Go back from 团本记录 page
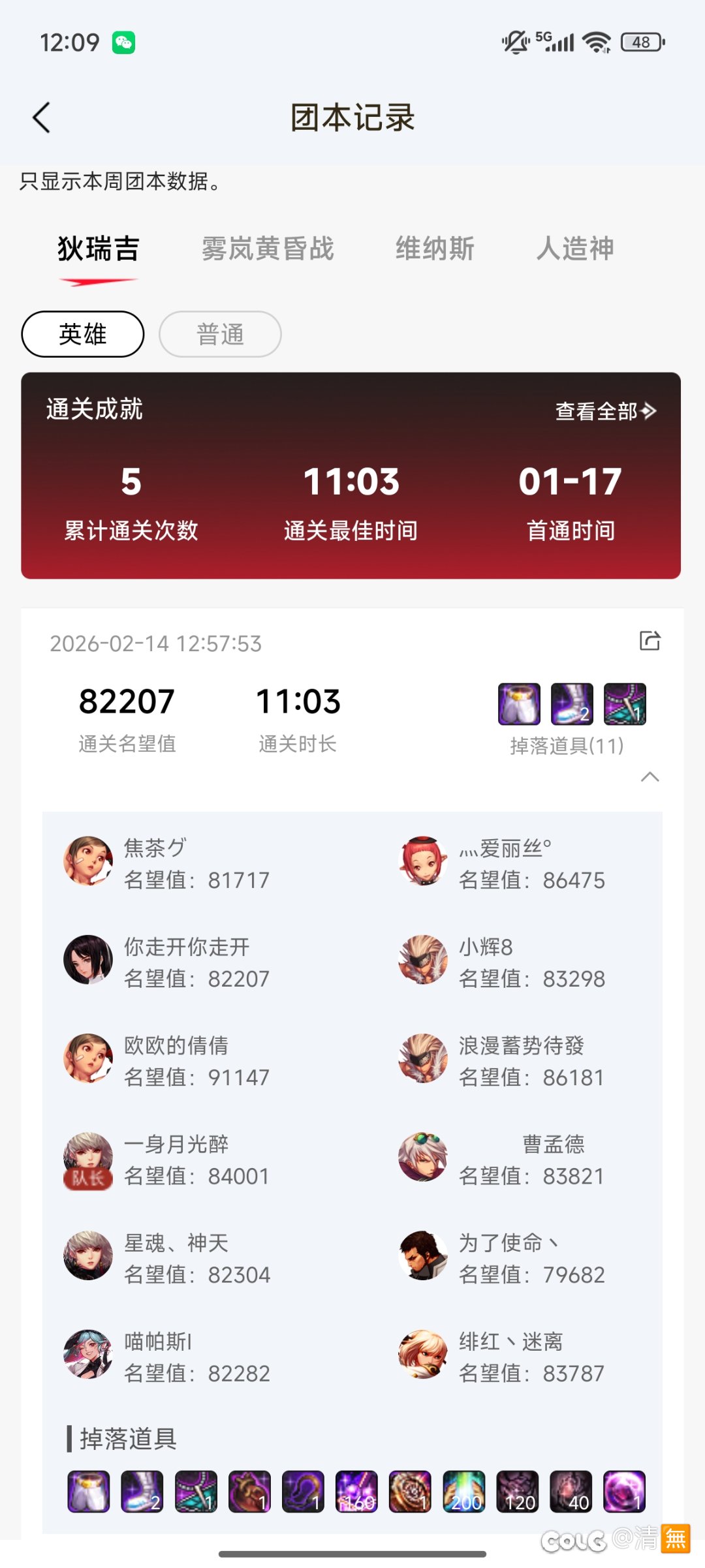The width and height of the screenshot is (705, 1568). tap(42, 118)
